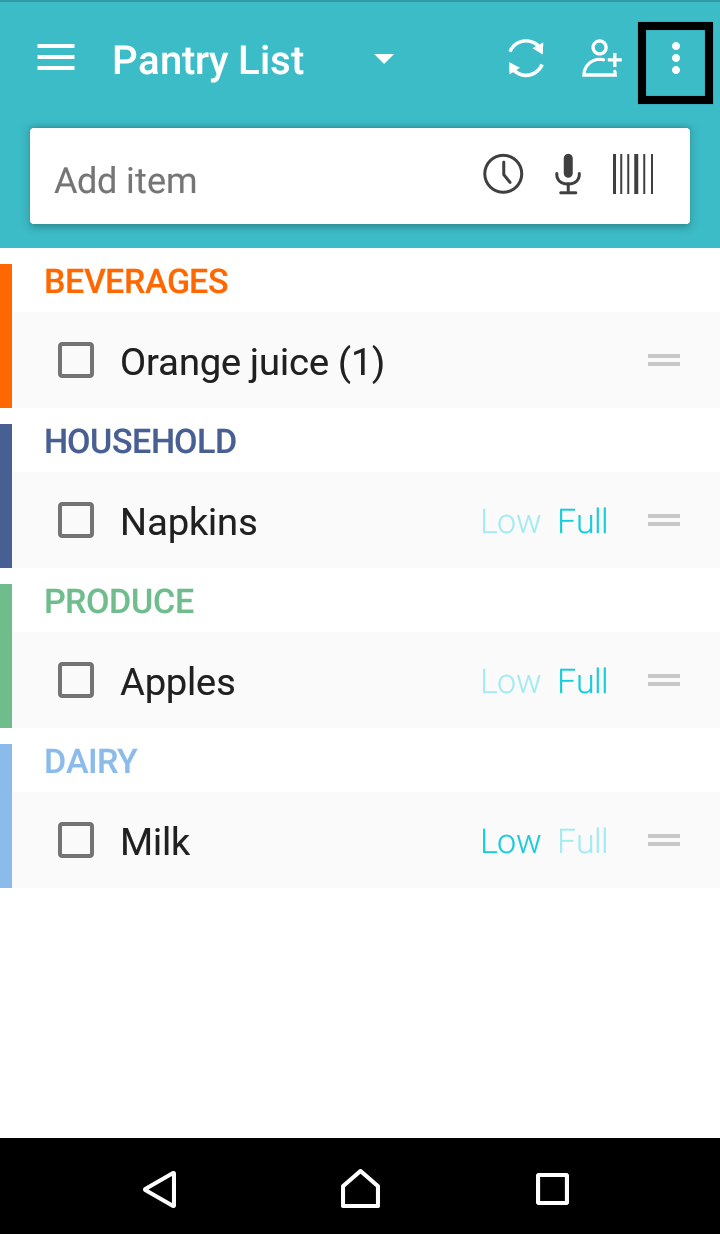Viewport: 720px width, 1234px height.
Task: Mark Milk as Full
Action: pos(583,841)
